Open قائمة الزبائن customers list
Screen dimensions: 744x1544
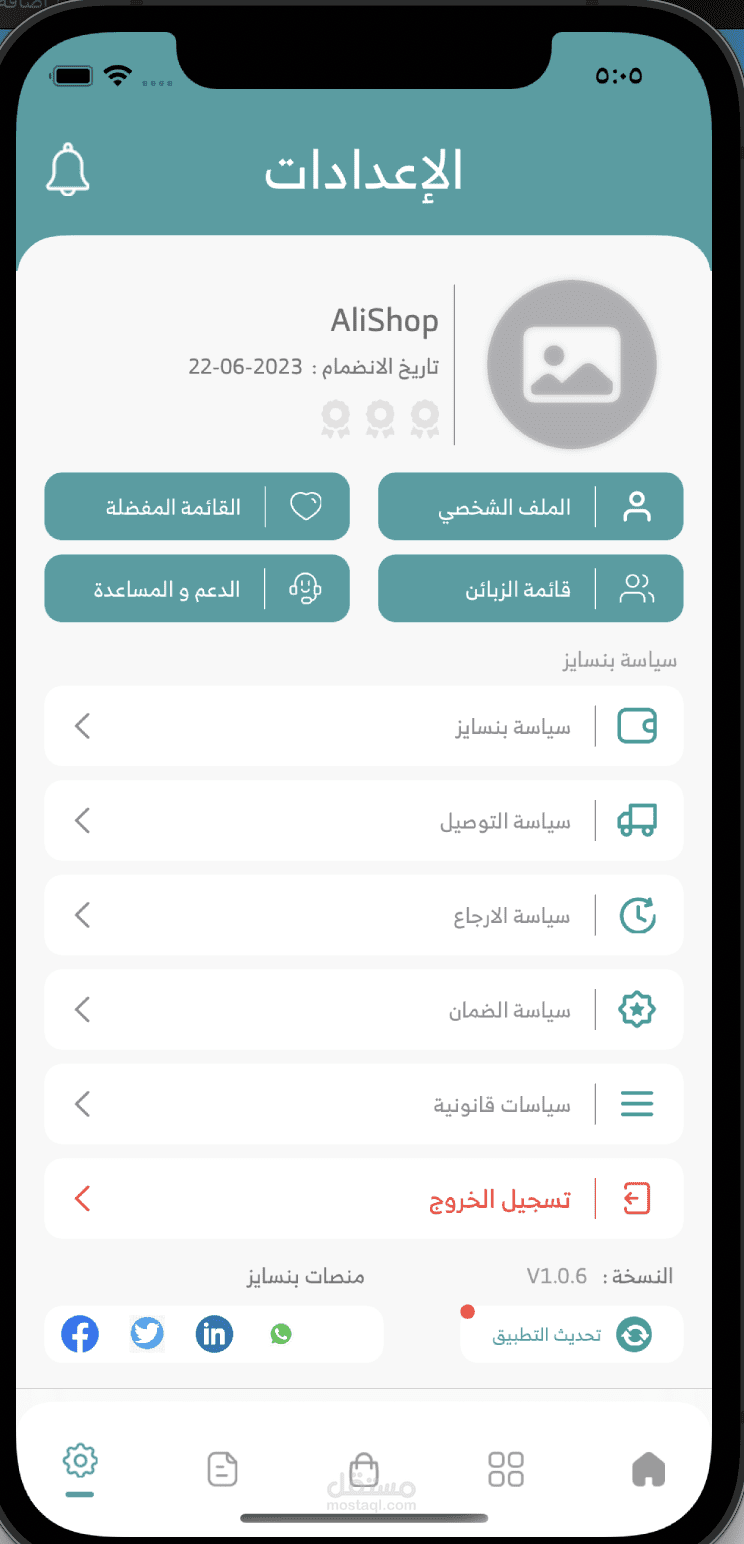[530, 588]
